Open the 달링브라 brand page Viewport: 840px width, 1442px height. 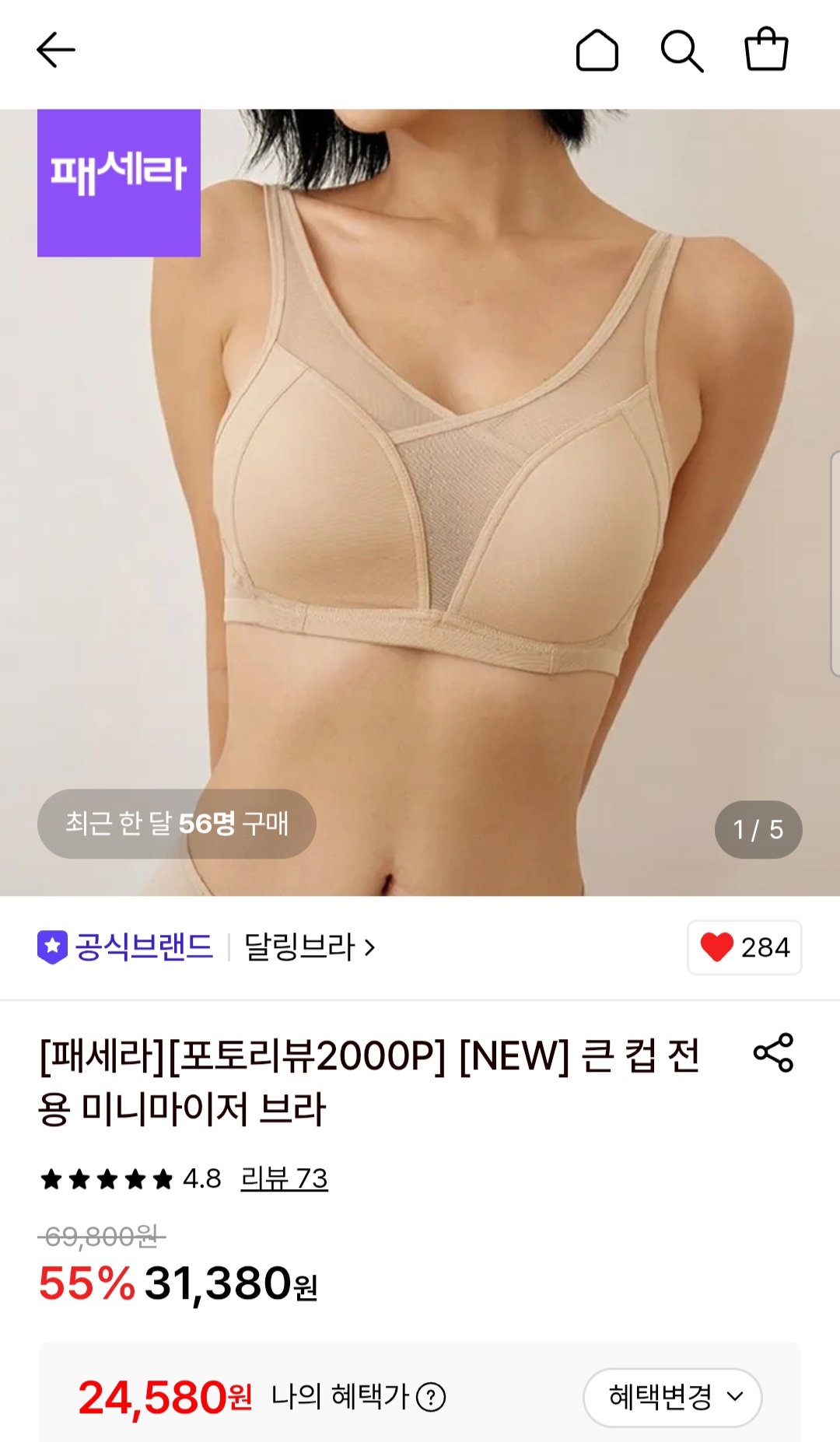coord(310,947)
